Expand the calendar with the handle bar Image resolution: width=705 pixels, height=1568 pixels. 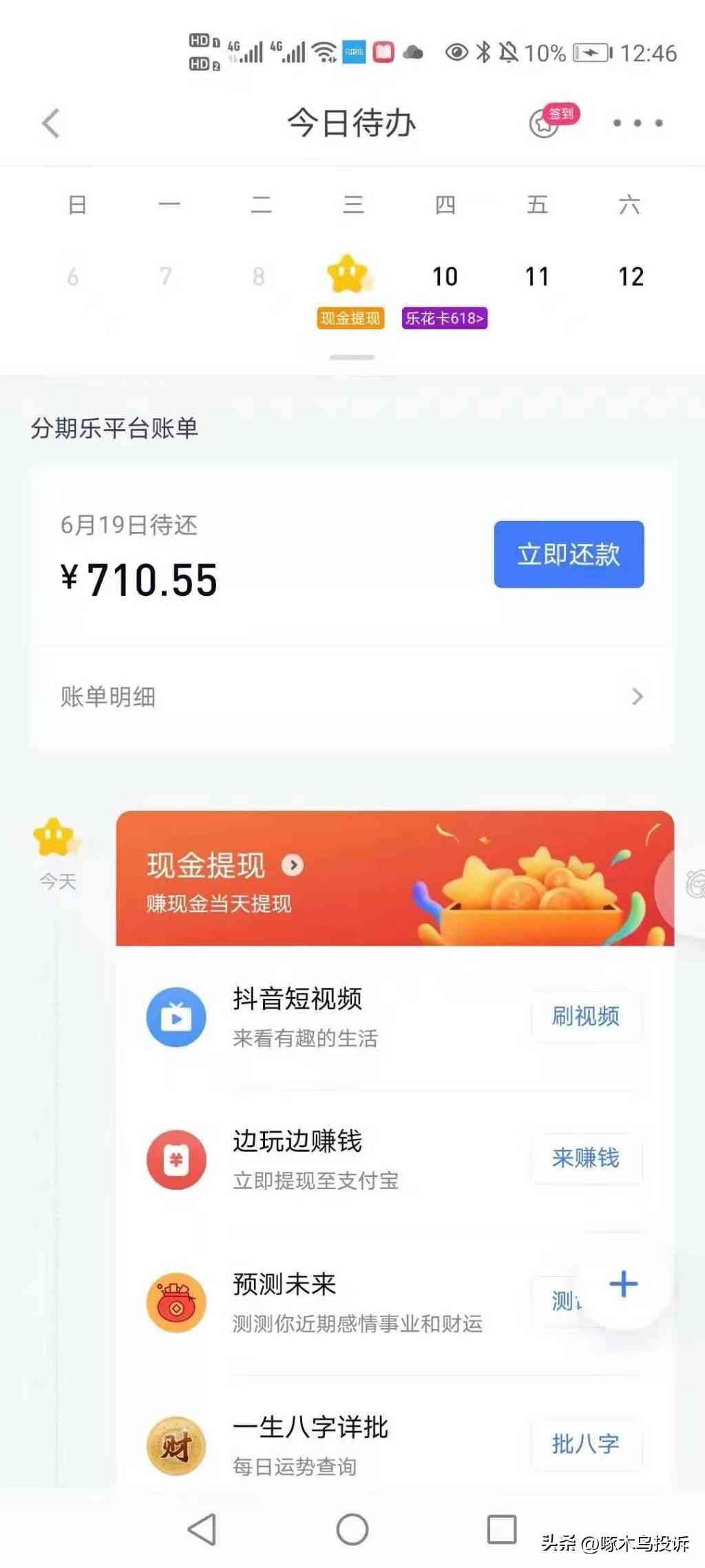pos(352,358)
